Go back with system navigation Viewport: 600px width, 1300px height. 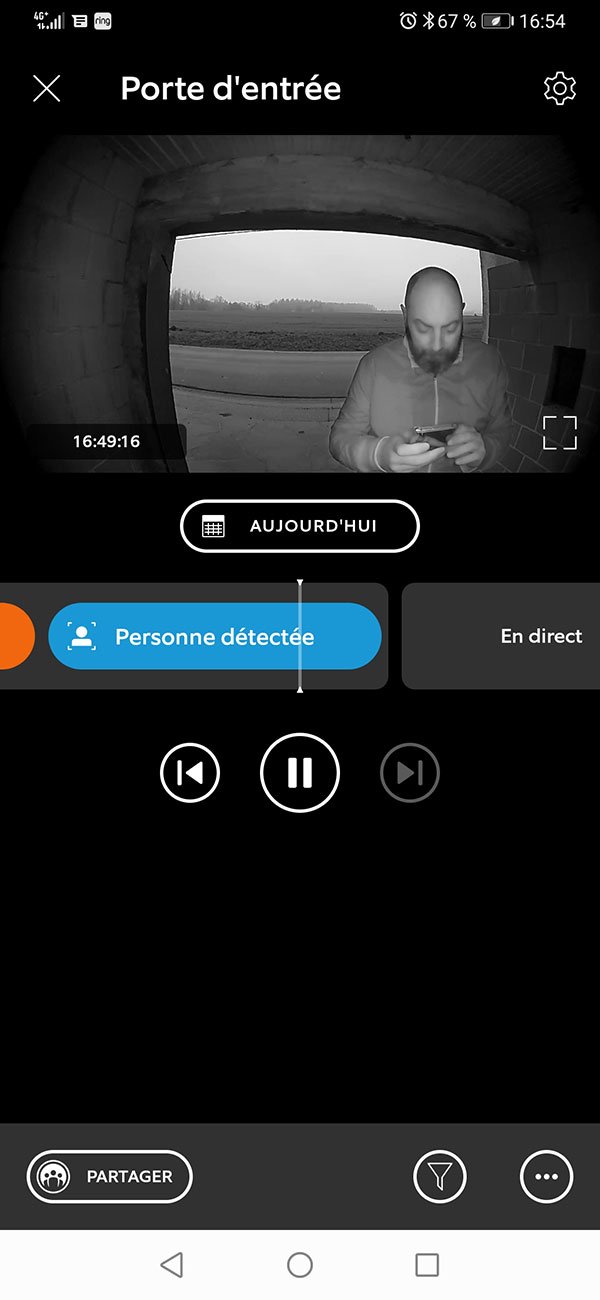tap(172, 1265)
